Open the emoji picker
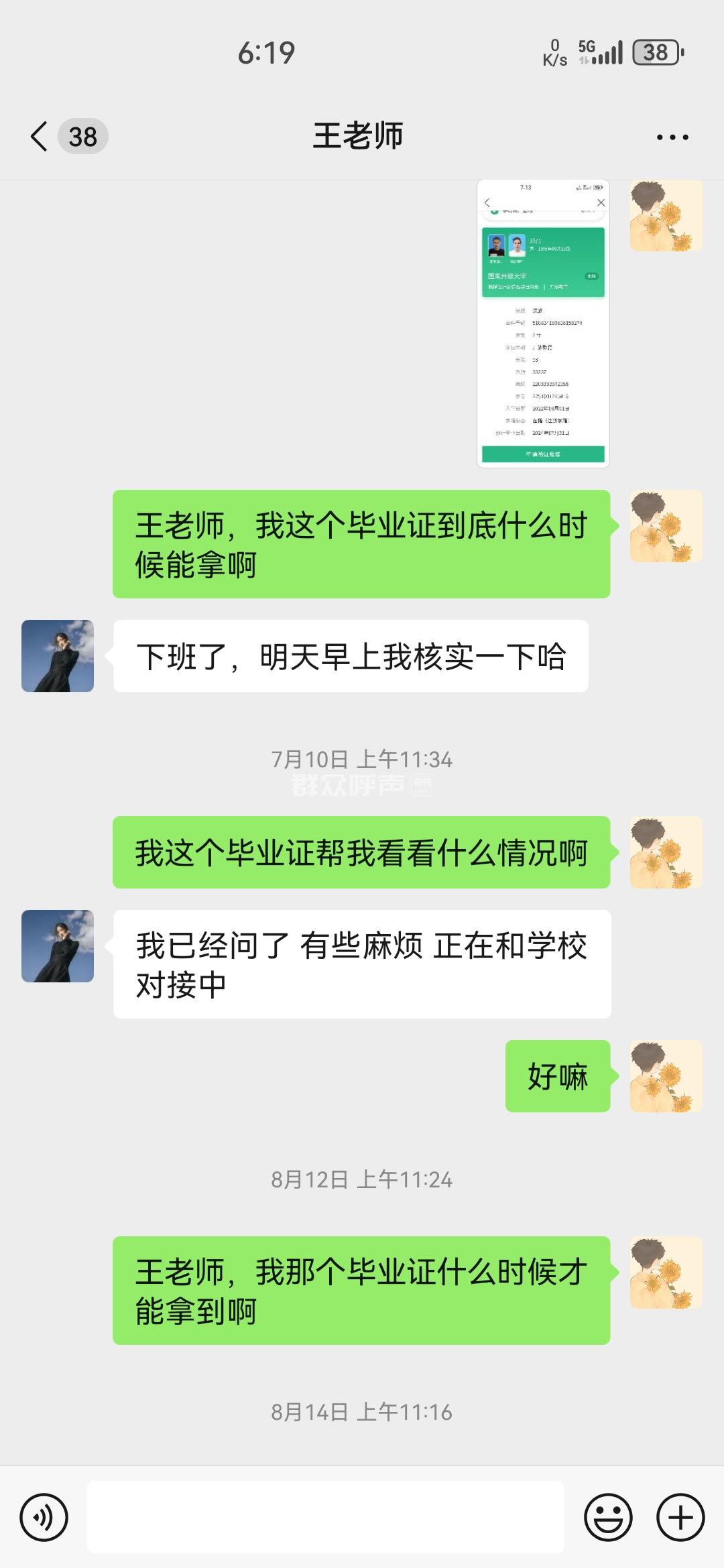 point(608,1517)
